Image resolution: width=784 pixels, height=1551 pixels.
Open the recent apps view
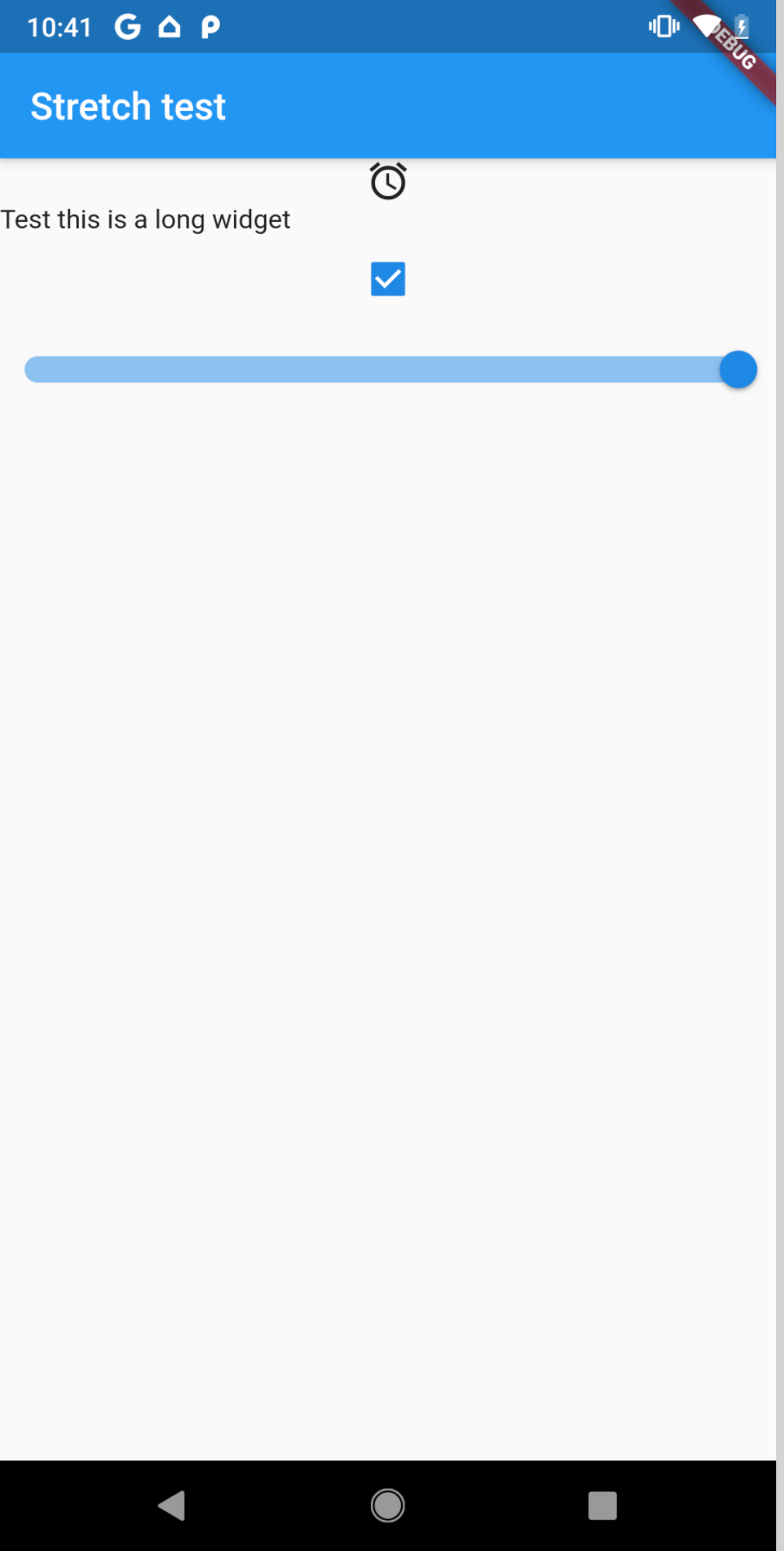(x=602, y=1505)
